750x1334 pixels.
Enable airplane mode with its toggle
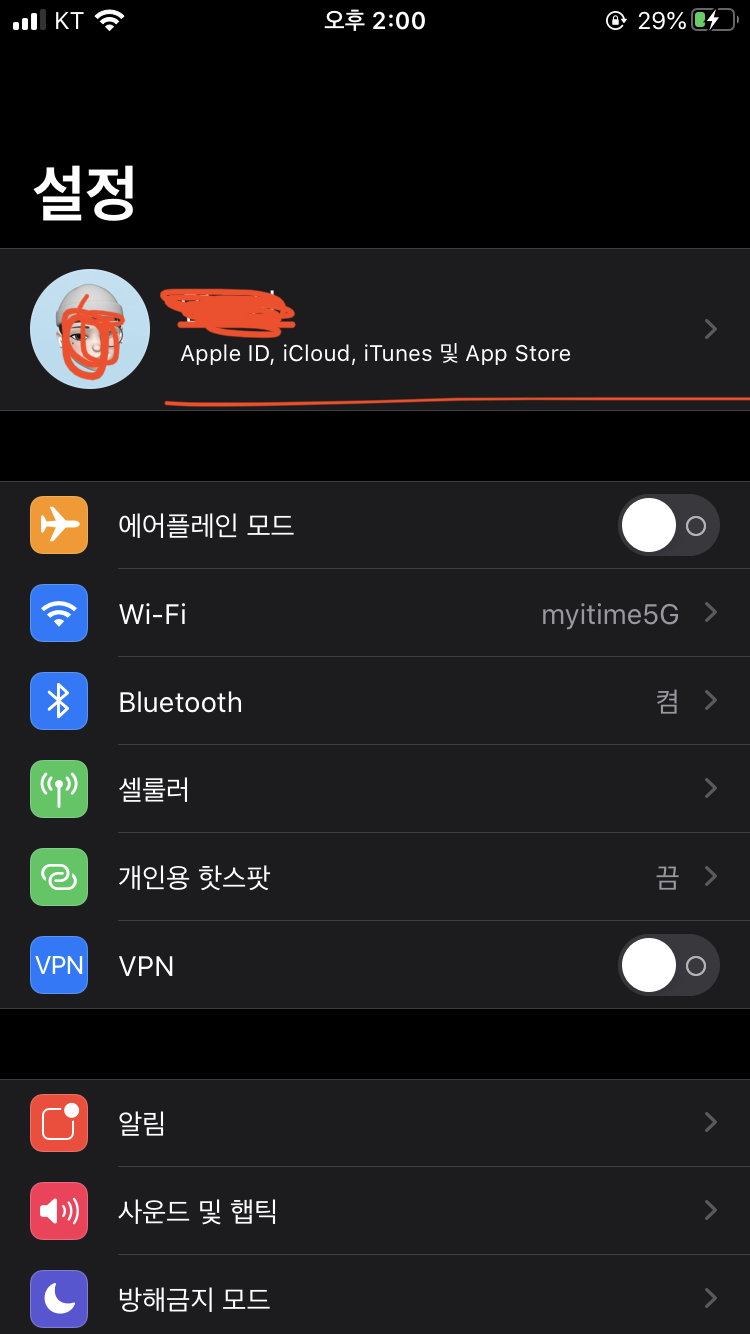[669, 524]
